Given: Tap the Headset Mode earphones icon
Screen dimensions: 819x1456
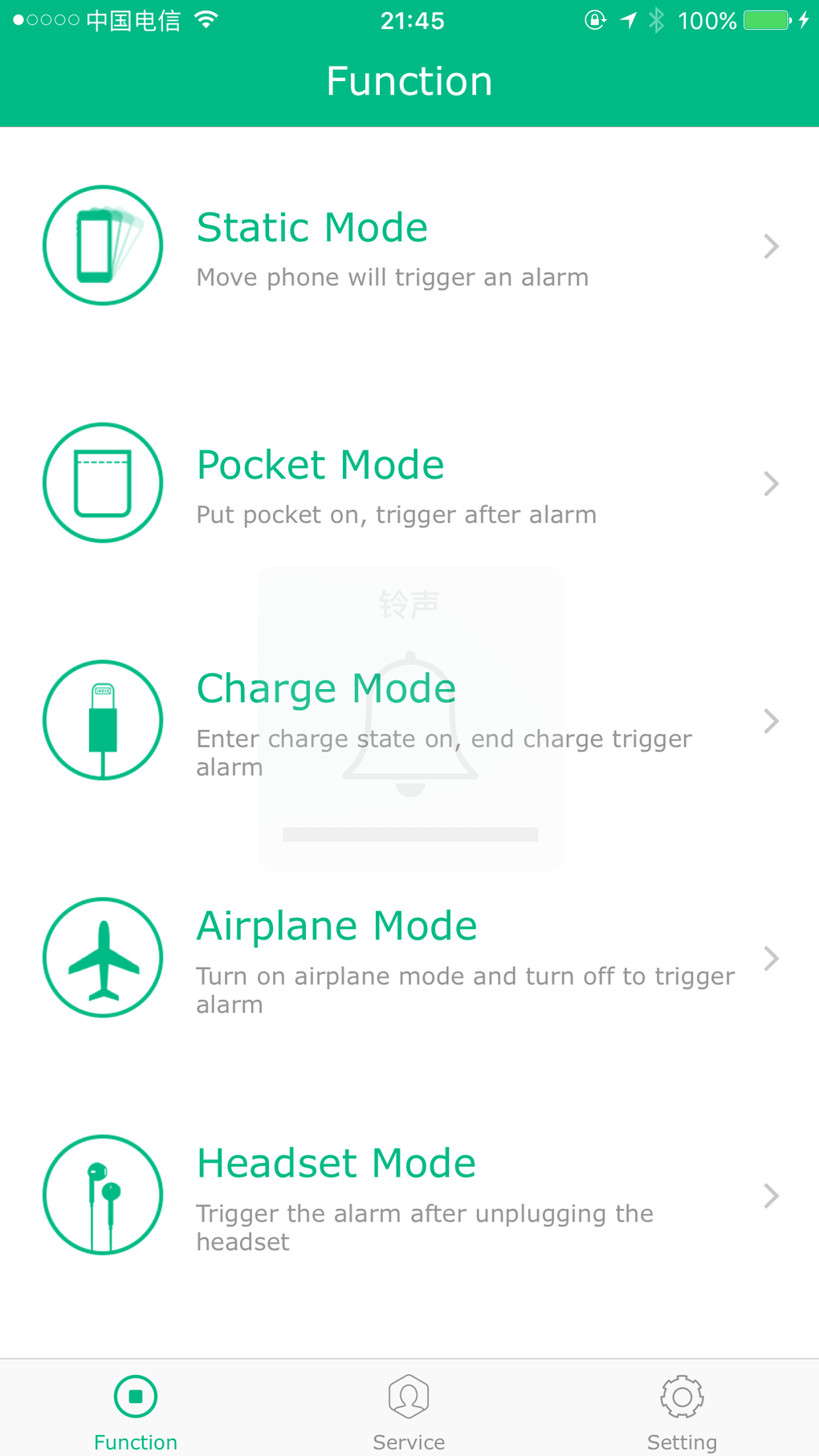Looking at the screenshot, I should tap(102, 1195).
